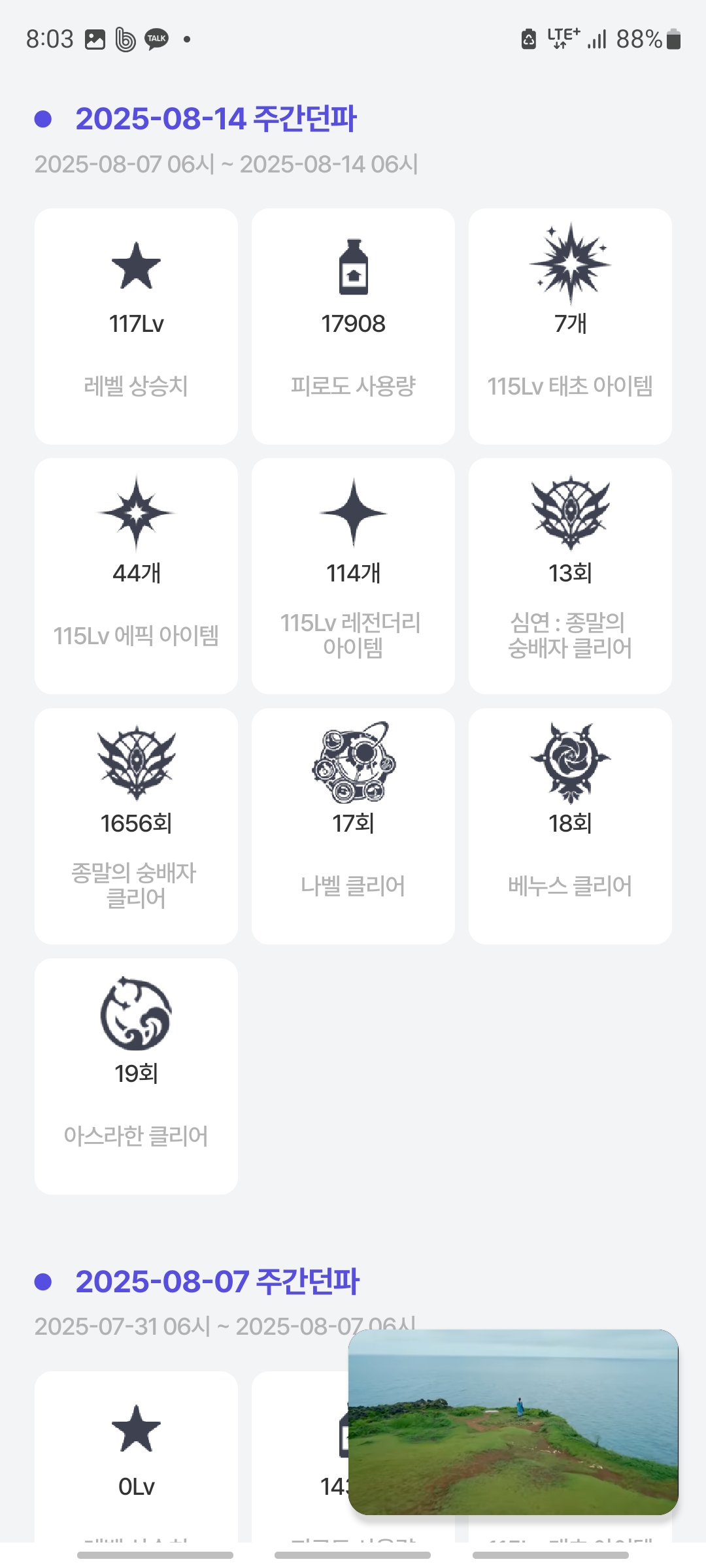Tap the floating picture-in-picture video window

[513, 1422]
